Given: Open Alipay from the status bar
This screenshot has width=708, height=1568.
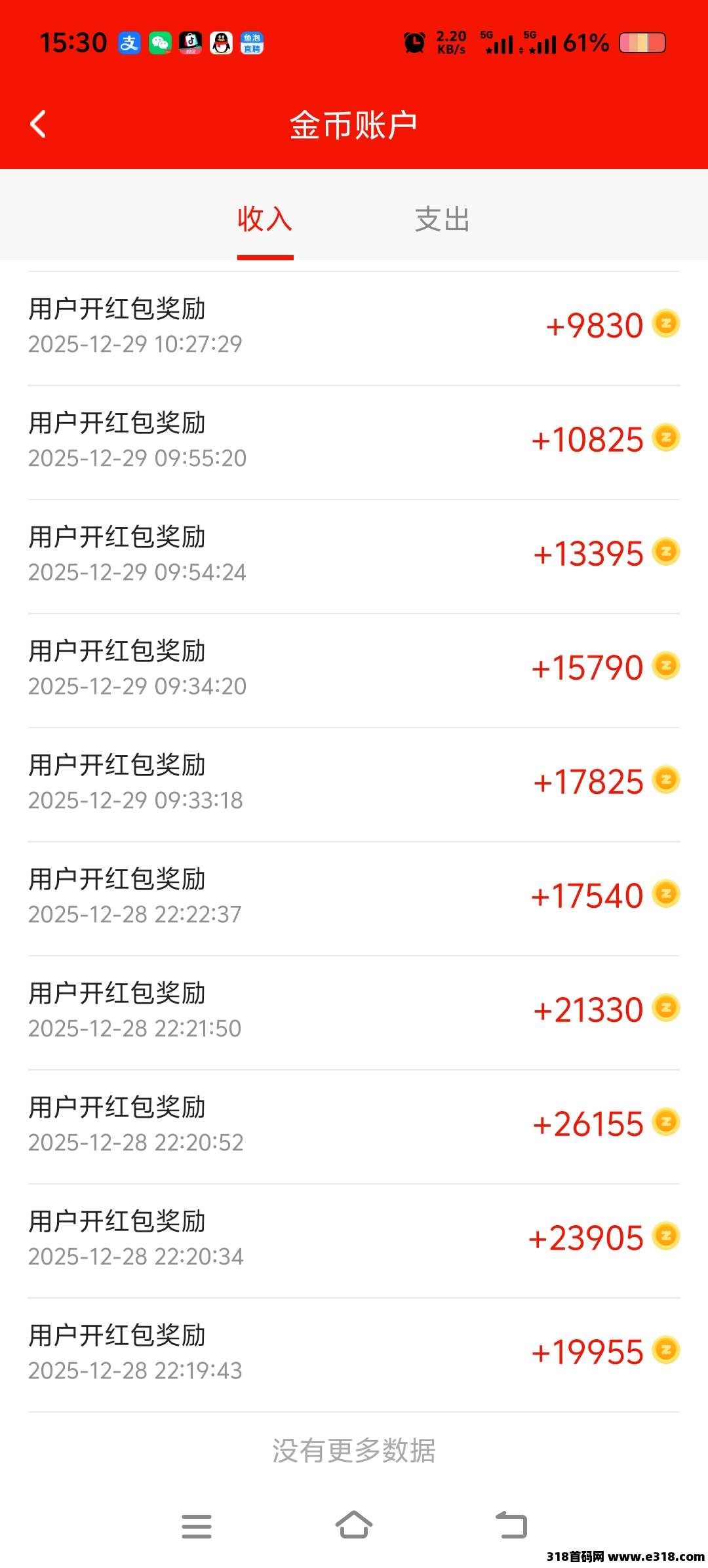Looking at the screenshot, I should coord(128,41).
